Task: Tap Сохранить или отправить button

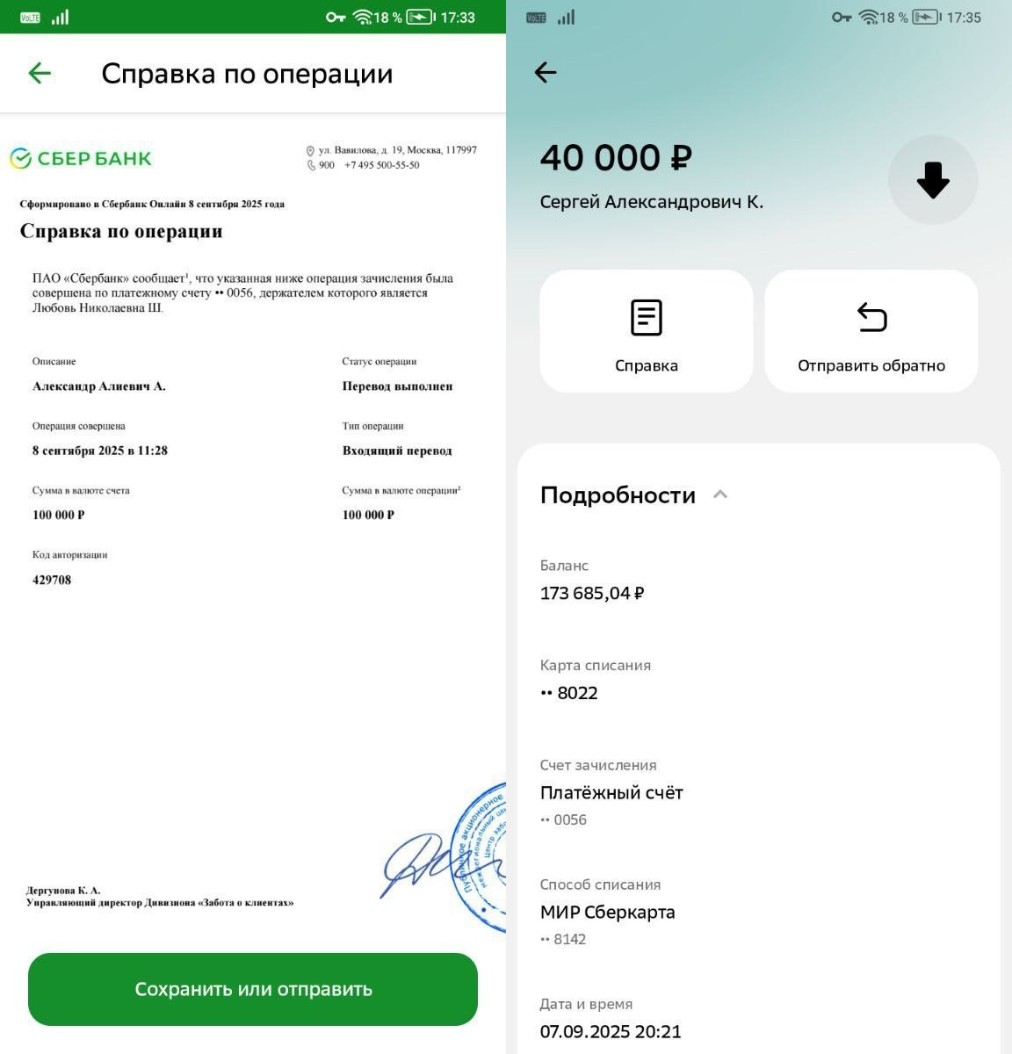Action: point(253,989)
